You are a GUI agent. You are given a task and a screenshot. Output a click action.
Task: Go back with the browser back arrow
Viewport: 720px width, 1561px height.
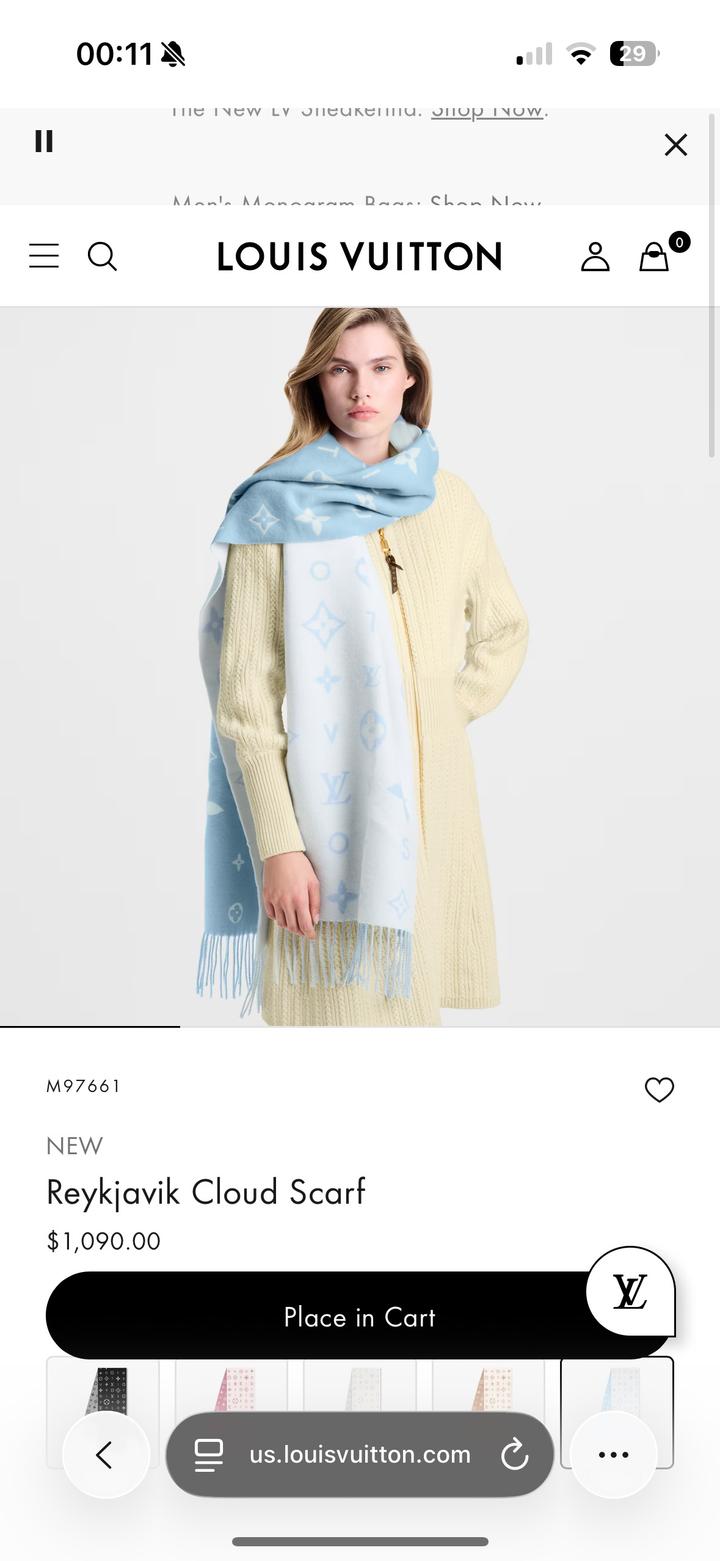pyautogui.click(x=105, y=1454)
